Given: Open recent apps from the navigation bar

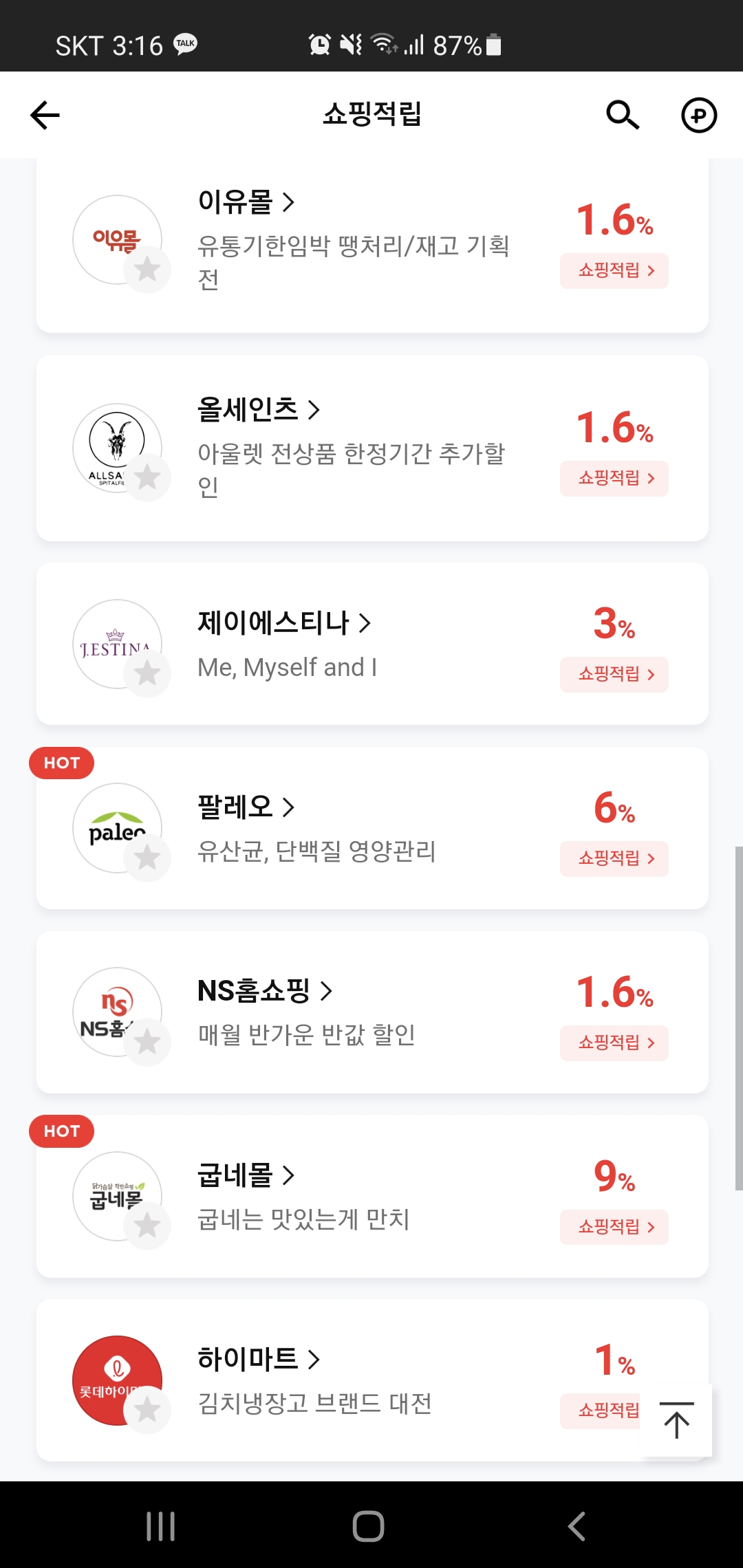Looking at the screenshot, I should 161,1526.
